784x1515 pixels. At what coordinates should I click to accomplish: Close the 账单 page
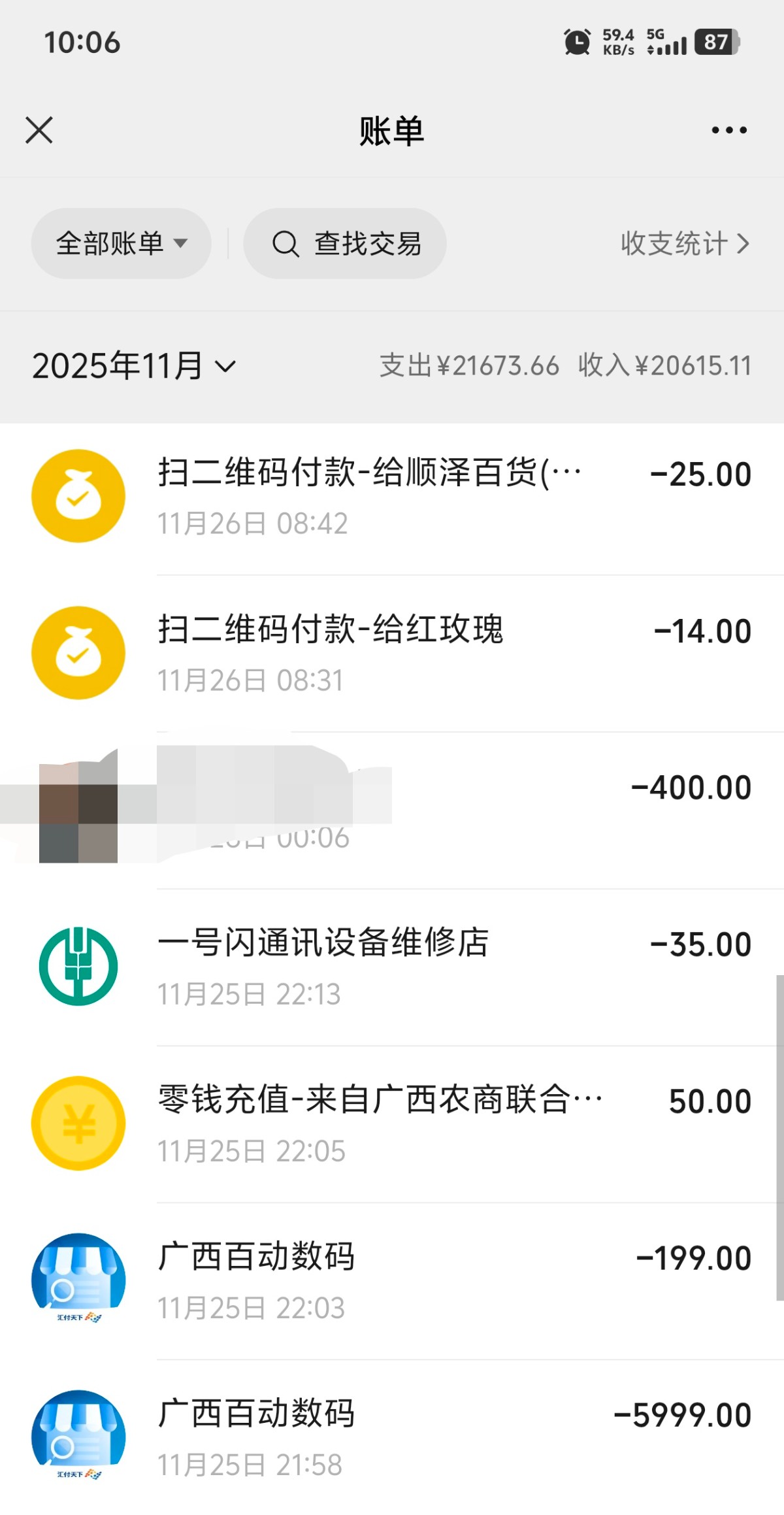(39, 130)
